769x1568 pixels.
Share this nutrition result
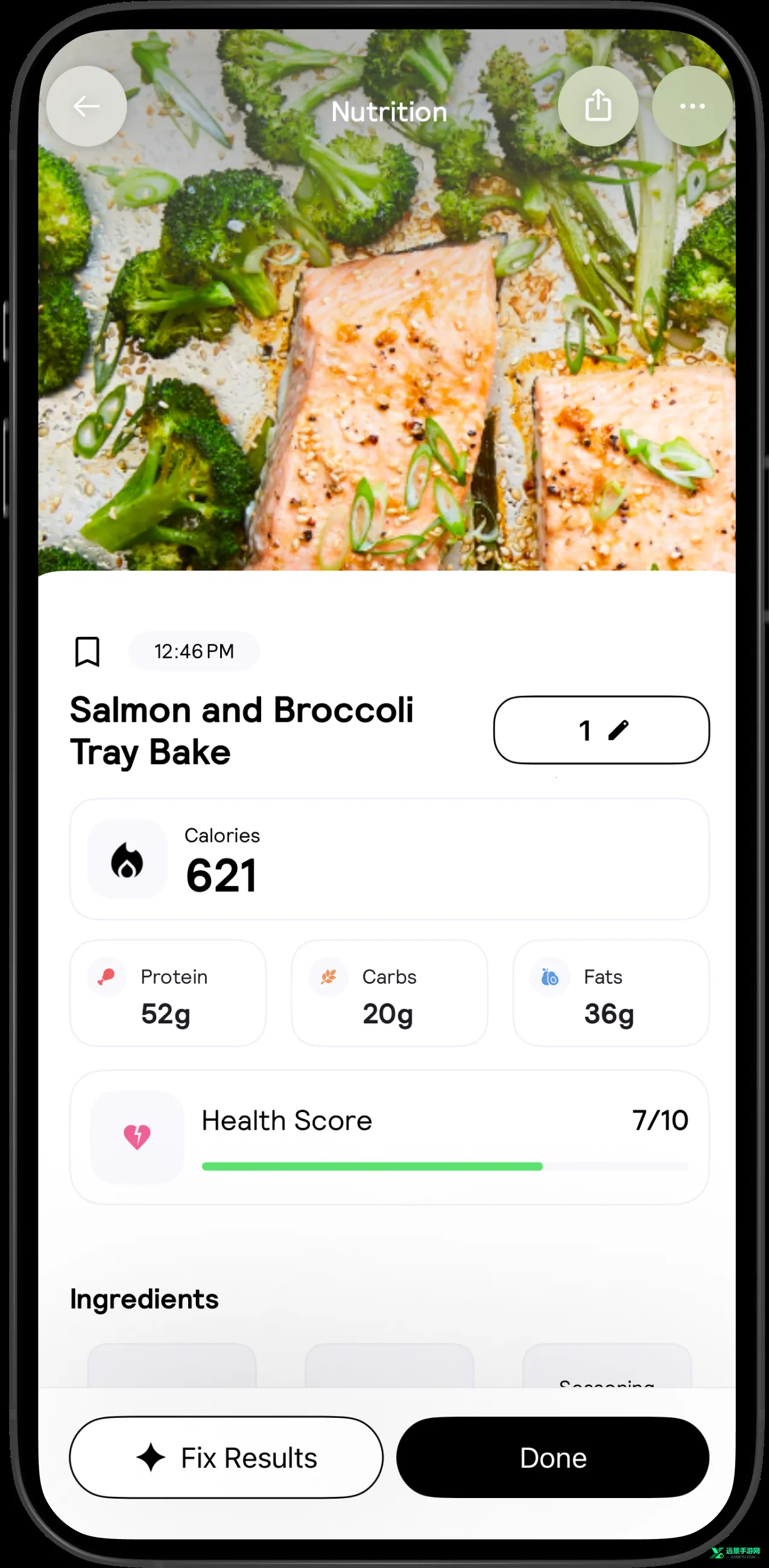(597, 107)
